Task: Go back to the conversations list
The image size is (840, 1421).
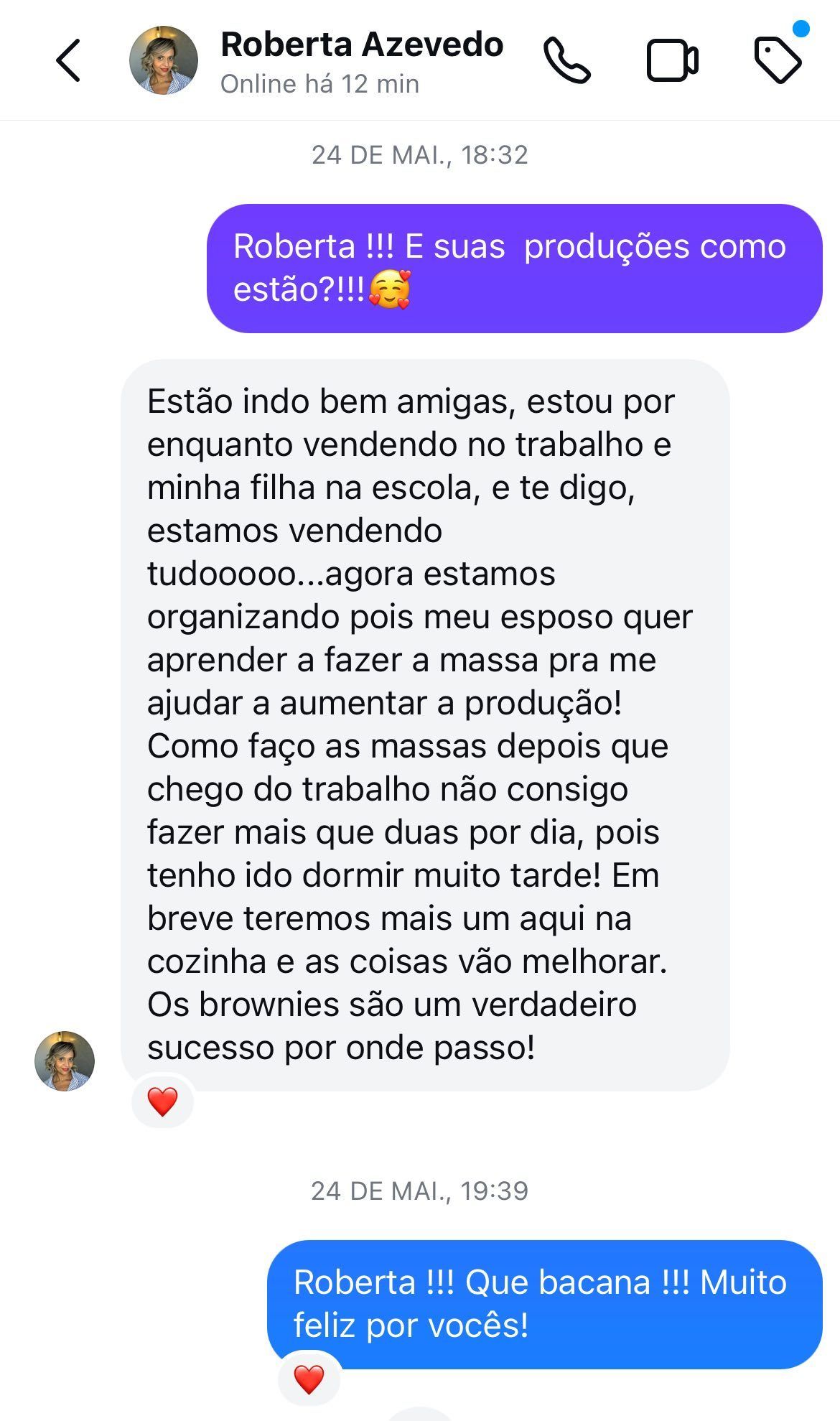Action: [68, 60]
